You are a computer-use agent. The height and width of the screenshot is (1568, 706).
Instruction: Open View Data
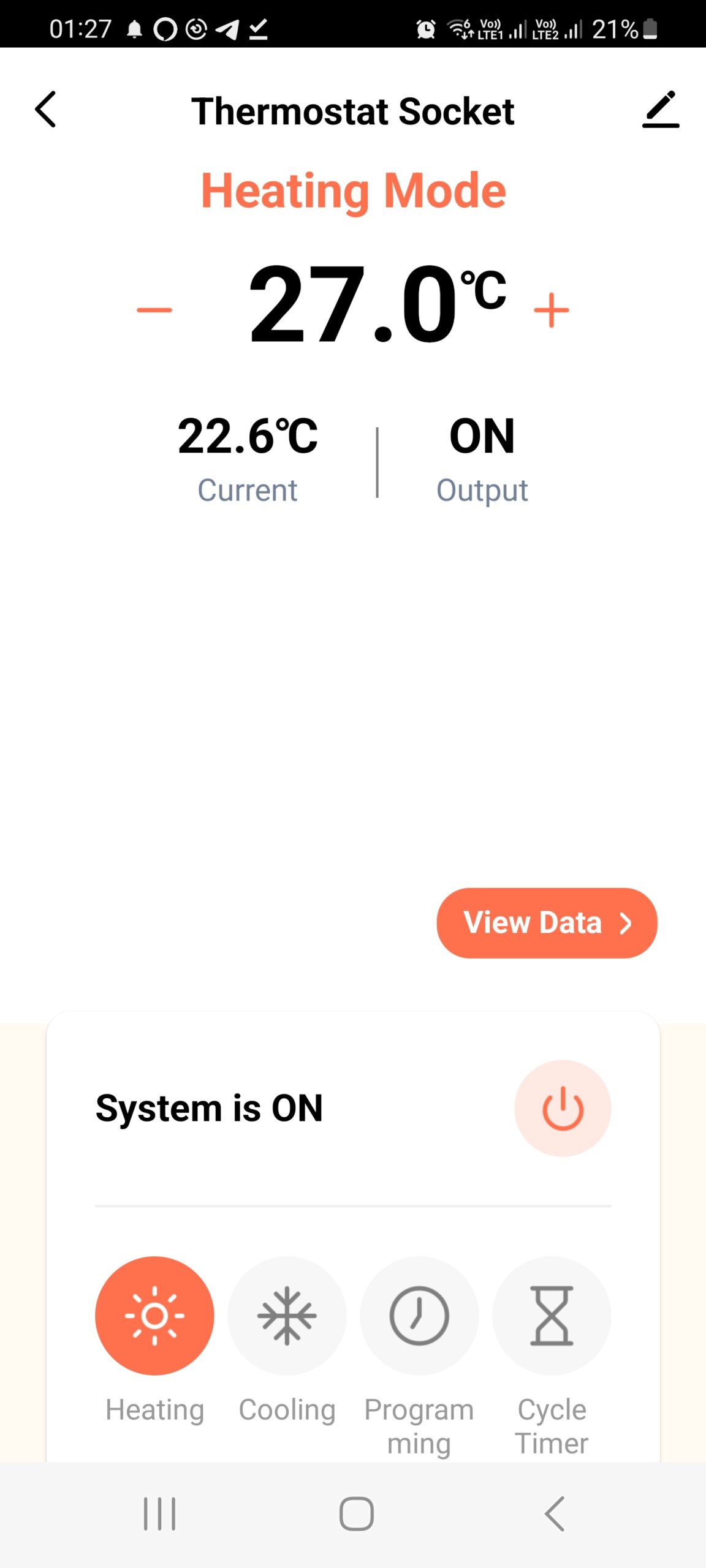point(546,922)
